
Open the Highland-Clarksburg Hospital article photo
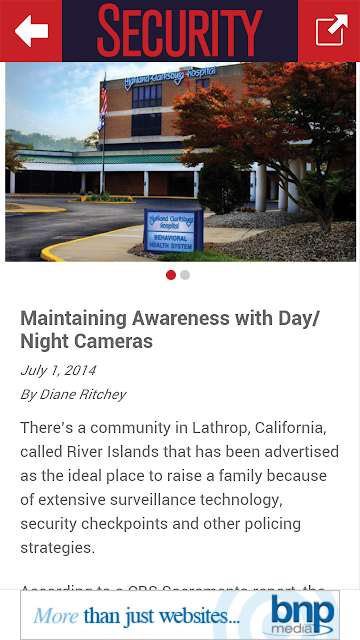point(180,162)
